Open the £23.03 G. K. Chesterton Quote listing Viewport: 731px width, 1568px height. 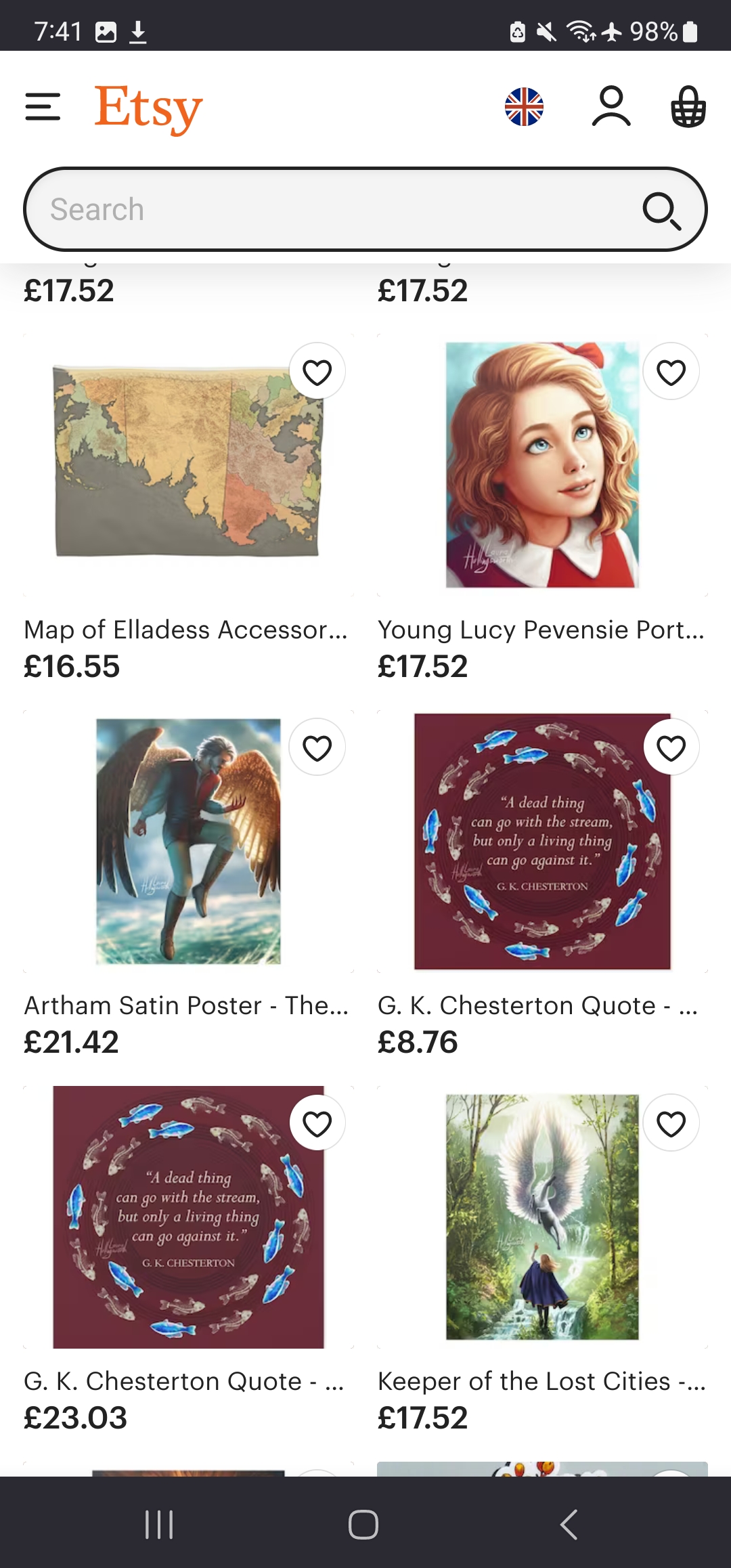[188, 1217]
